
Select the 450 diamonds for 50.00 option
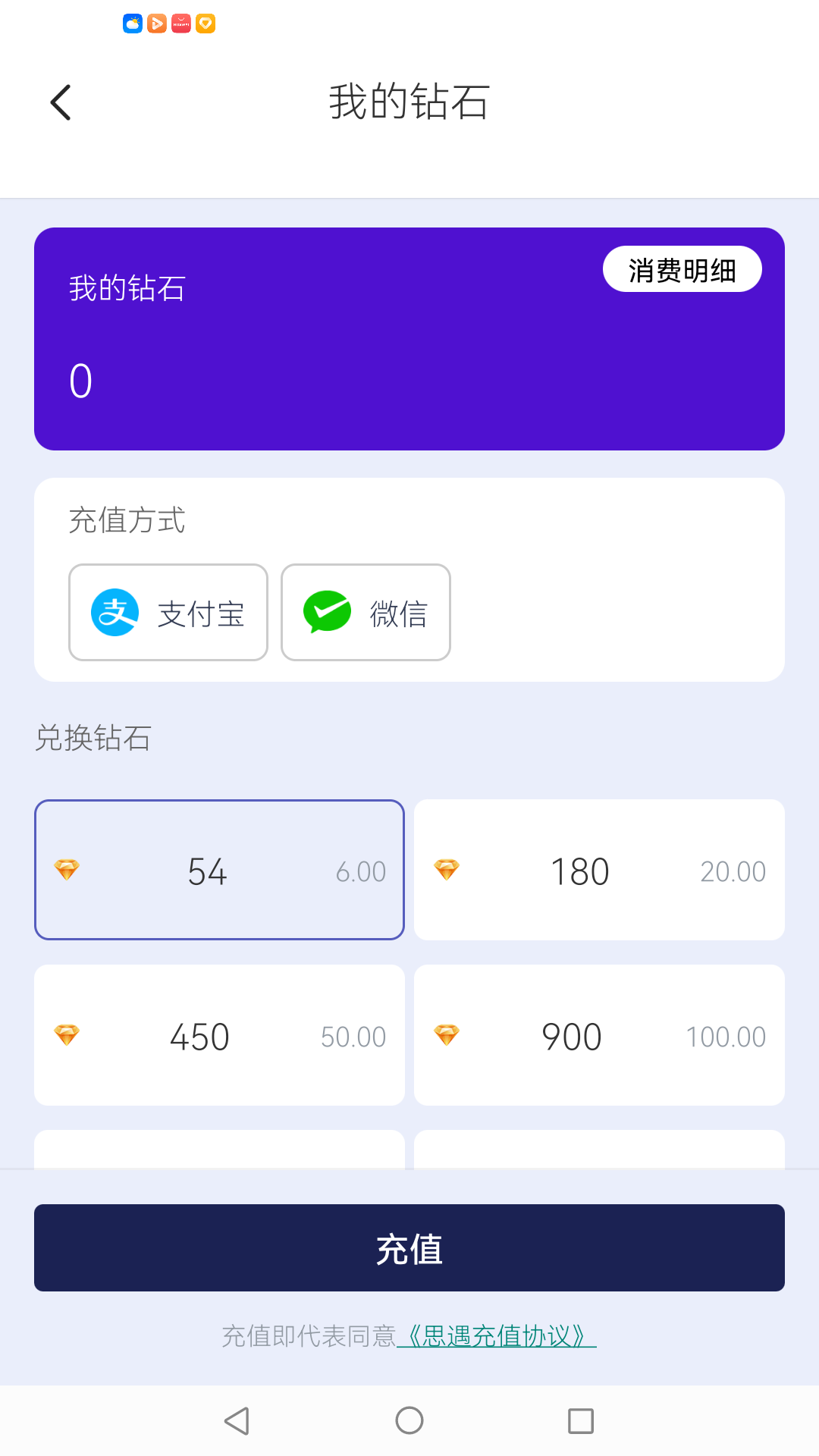(218, 1035)
